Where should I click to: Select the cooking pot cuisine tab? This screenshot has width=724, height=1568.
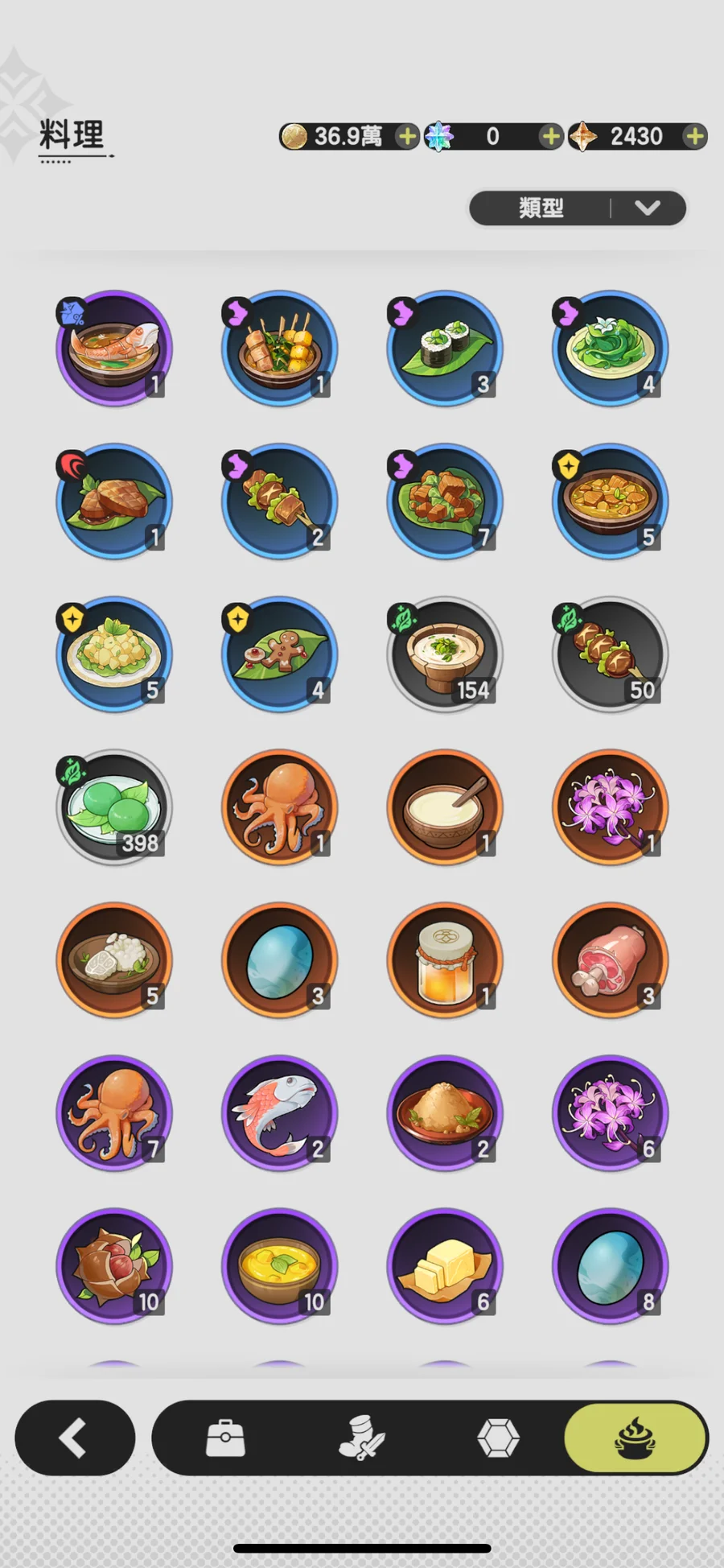[x=635, y=1438]
